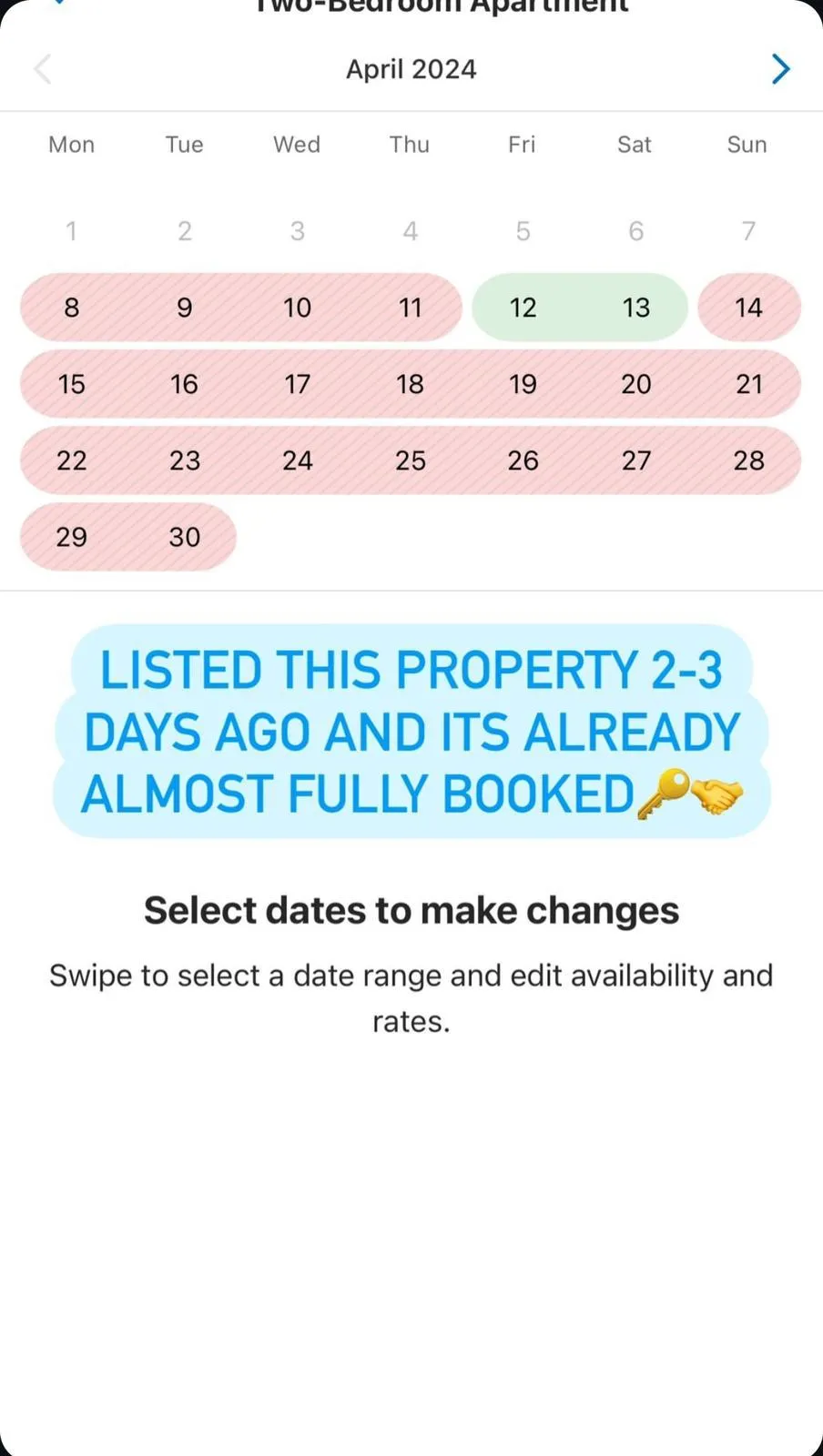Select available date April 13
Screen dimensions: 823x1456
click(635, 308)
